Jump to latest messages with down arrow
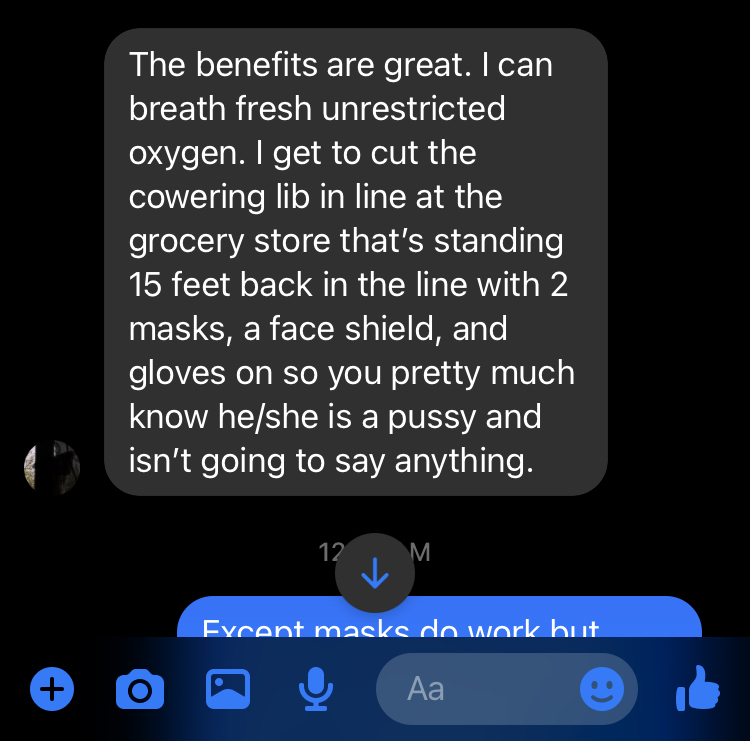750x741 pixels. click(375, 573)
